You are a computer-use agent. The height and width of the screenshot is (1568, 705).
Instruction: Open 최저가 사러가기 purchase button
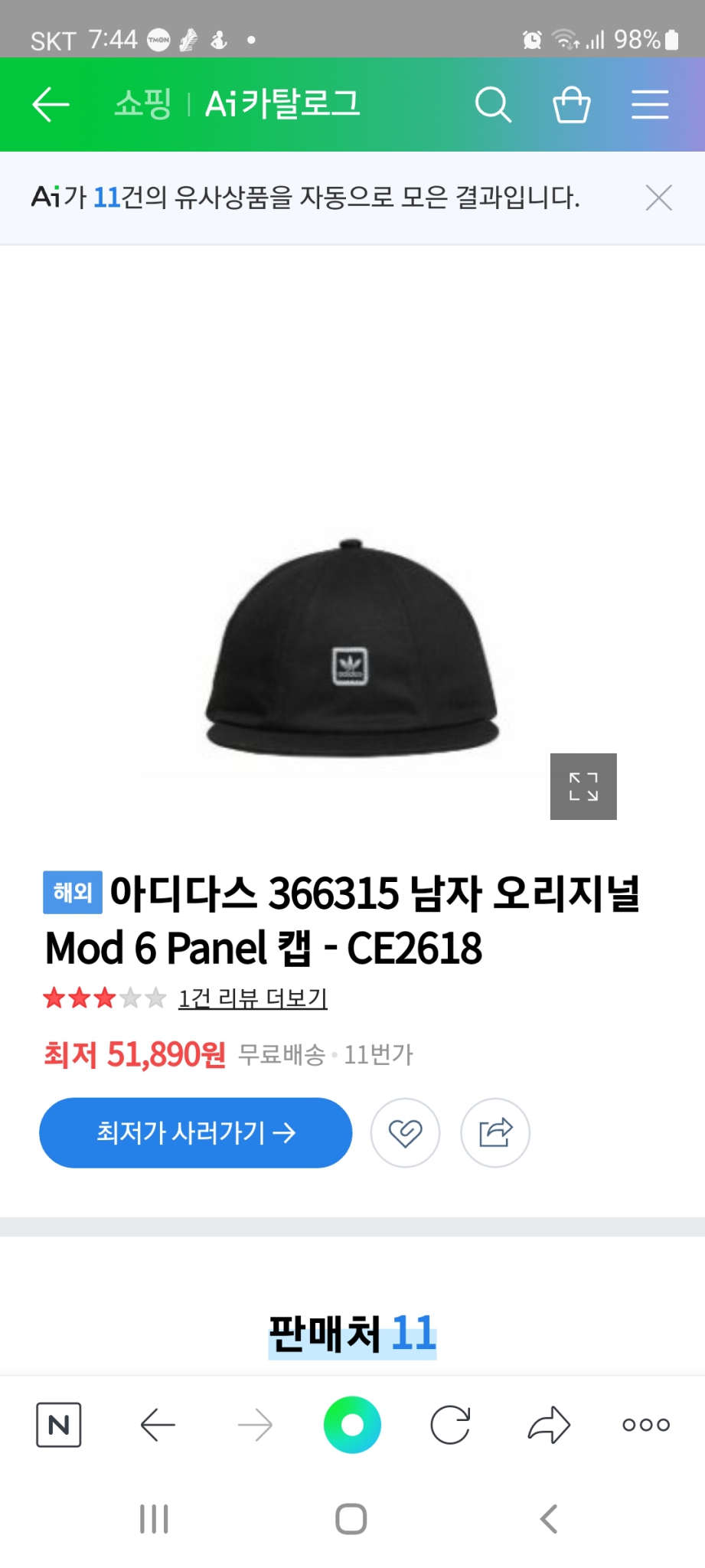195,1133
